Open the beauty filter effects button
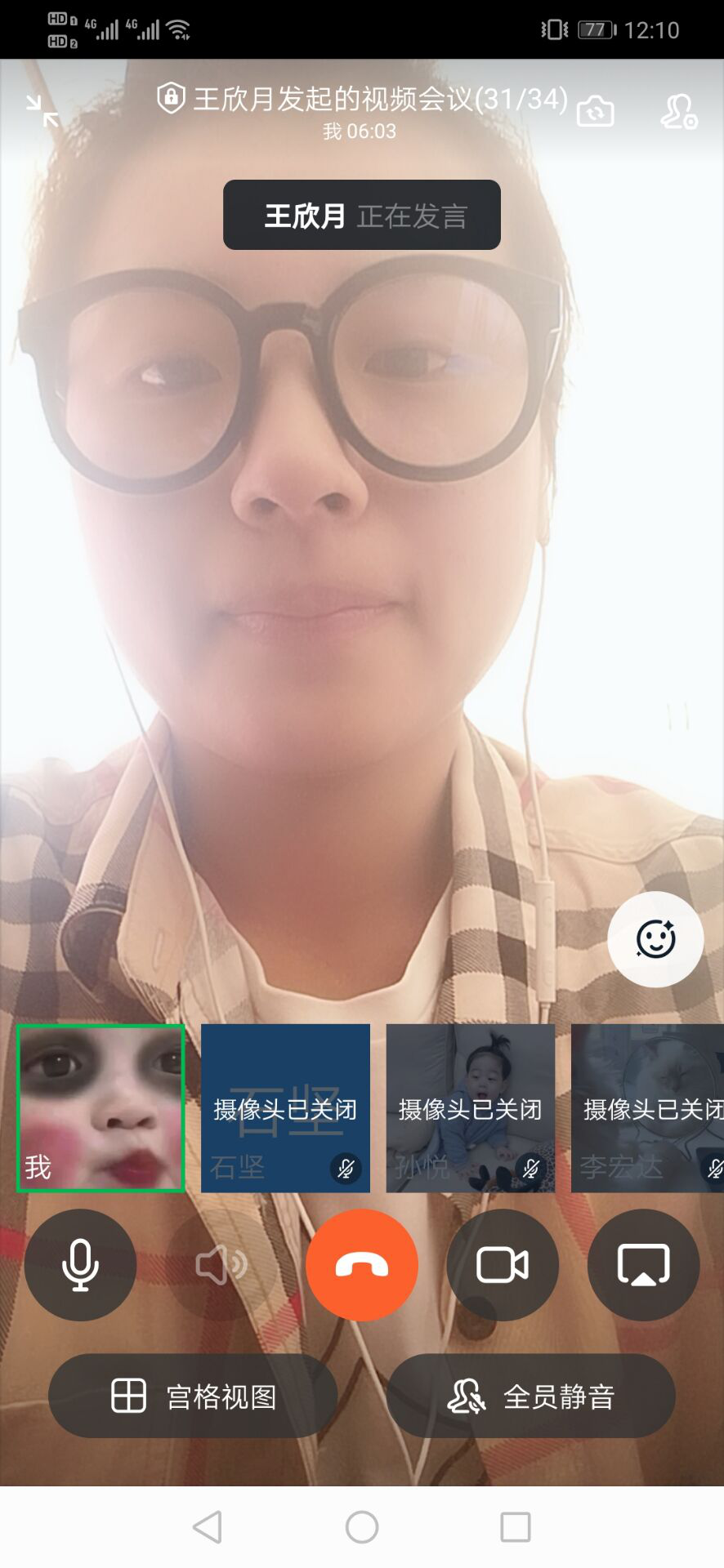The height and width of the screenshot is (1568, 724). (655, 939)
